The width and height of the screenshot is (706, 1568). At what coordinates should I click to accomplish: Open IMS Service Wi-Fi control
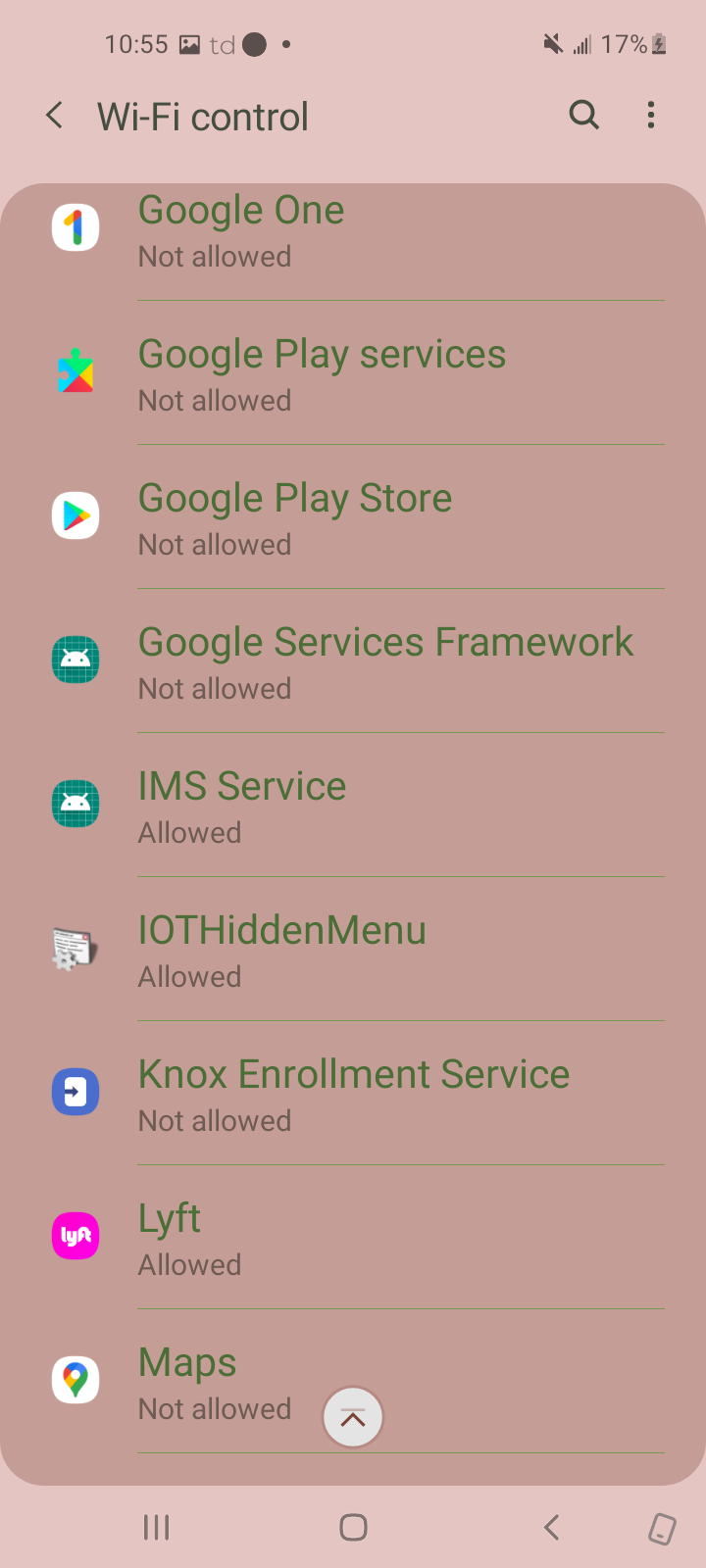pyautogui.click(x=353, y=807)
